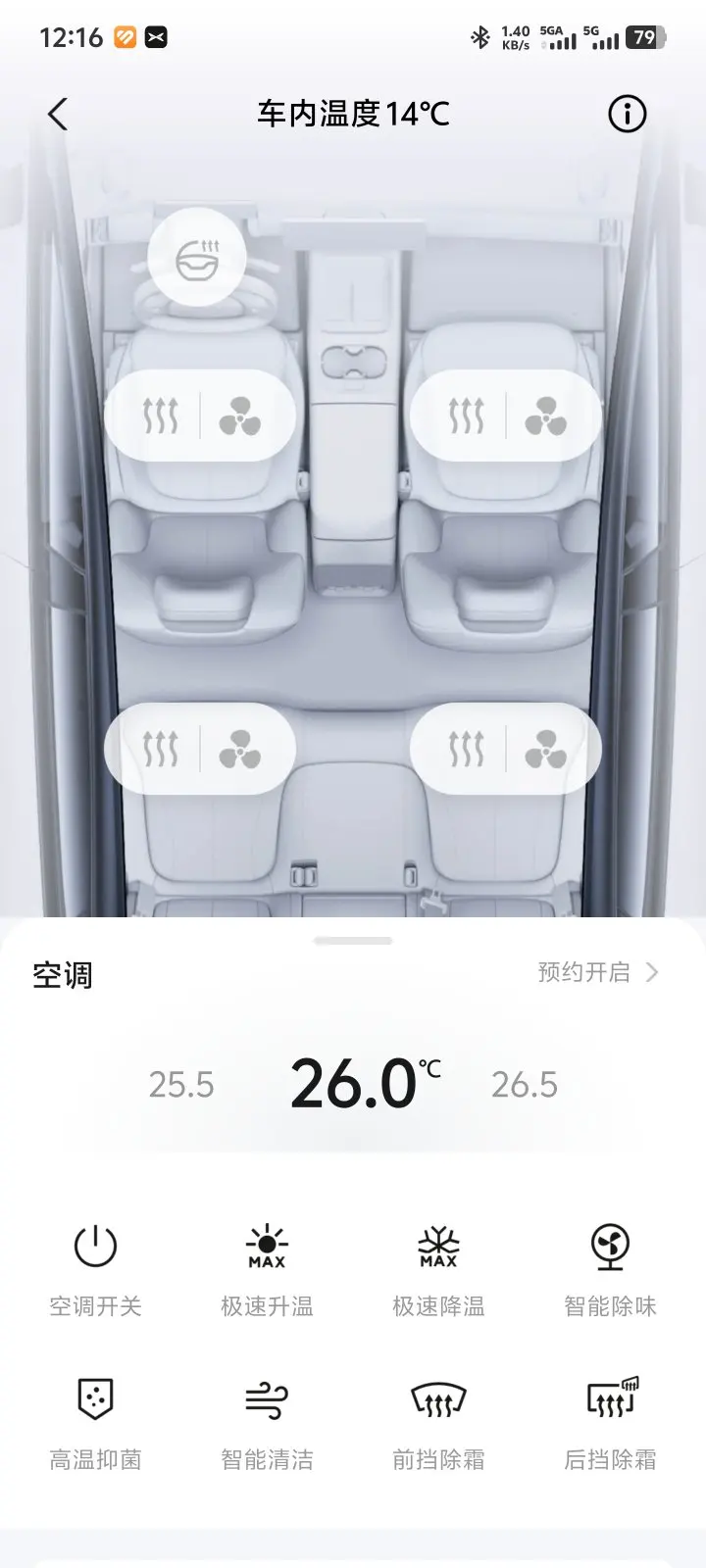This screenshot has width=706, height=1568.
Task: Activate 极速降温 max cooling
Action: [438, 1270]
